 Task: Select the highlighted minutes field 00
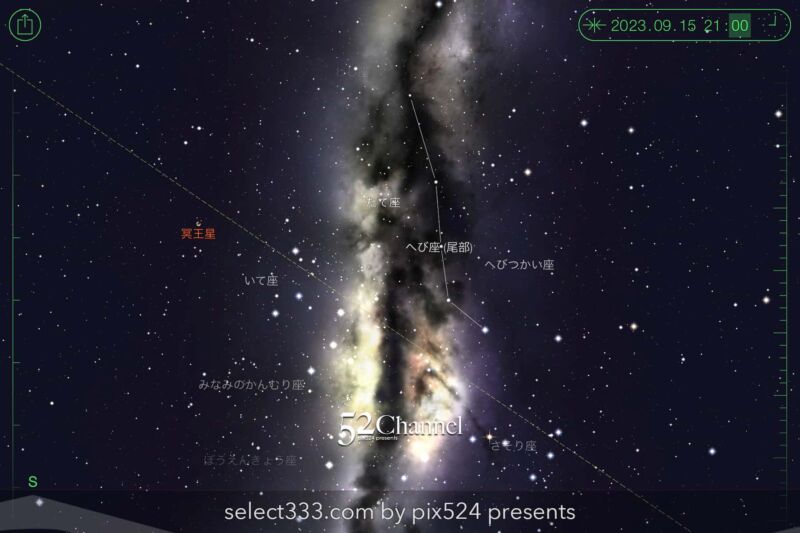pos(739,25)
